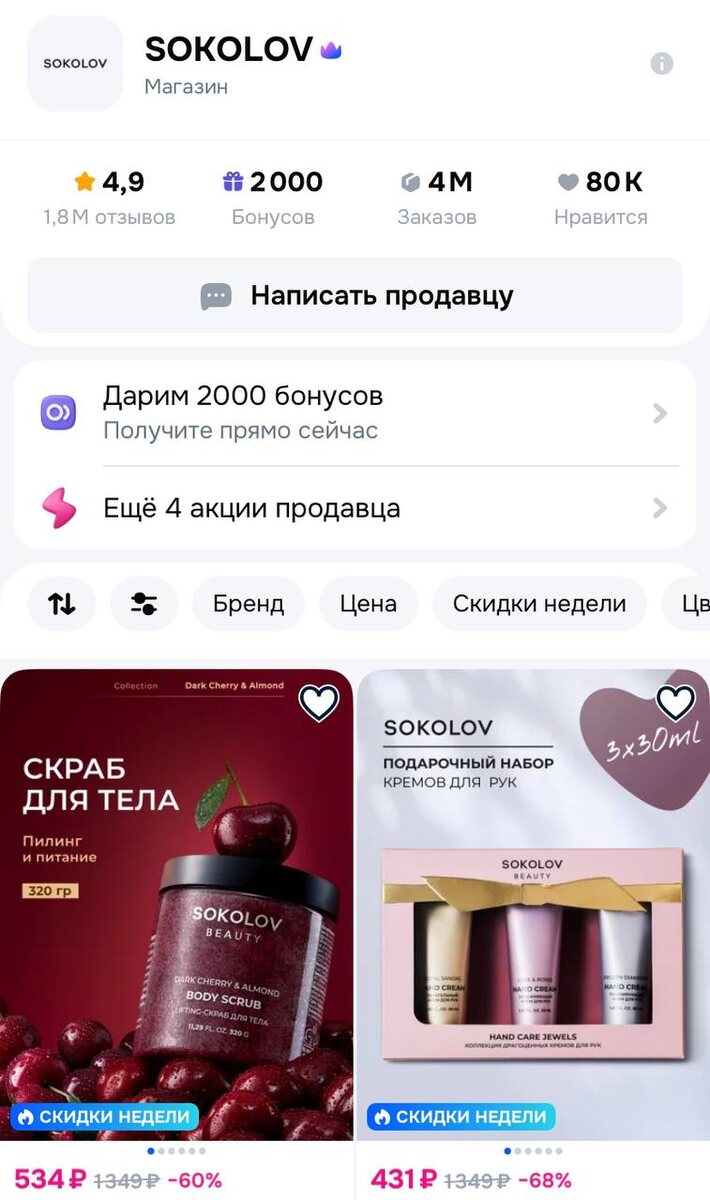
Task: Select the Цена filter chip
Action: pyautogui.click(x=368, y=604)
